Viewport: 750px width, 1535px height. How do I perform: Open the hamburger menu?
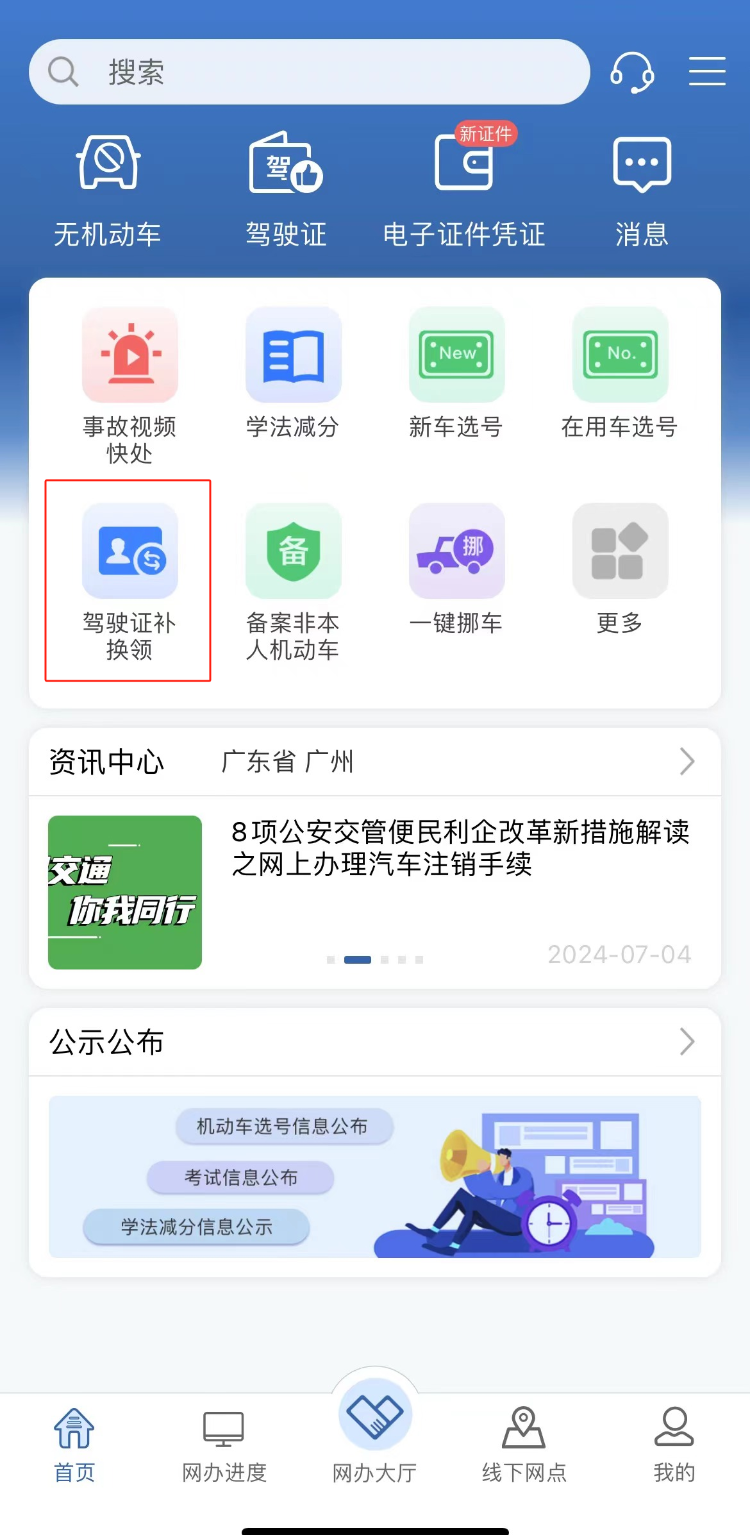pyautogui.click(x=707, y=72)
